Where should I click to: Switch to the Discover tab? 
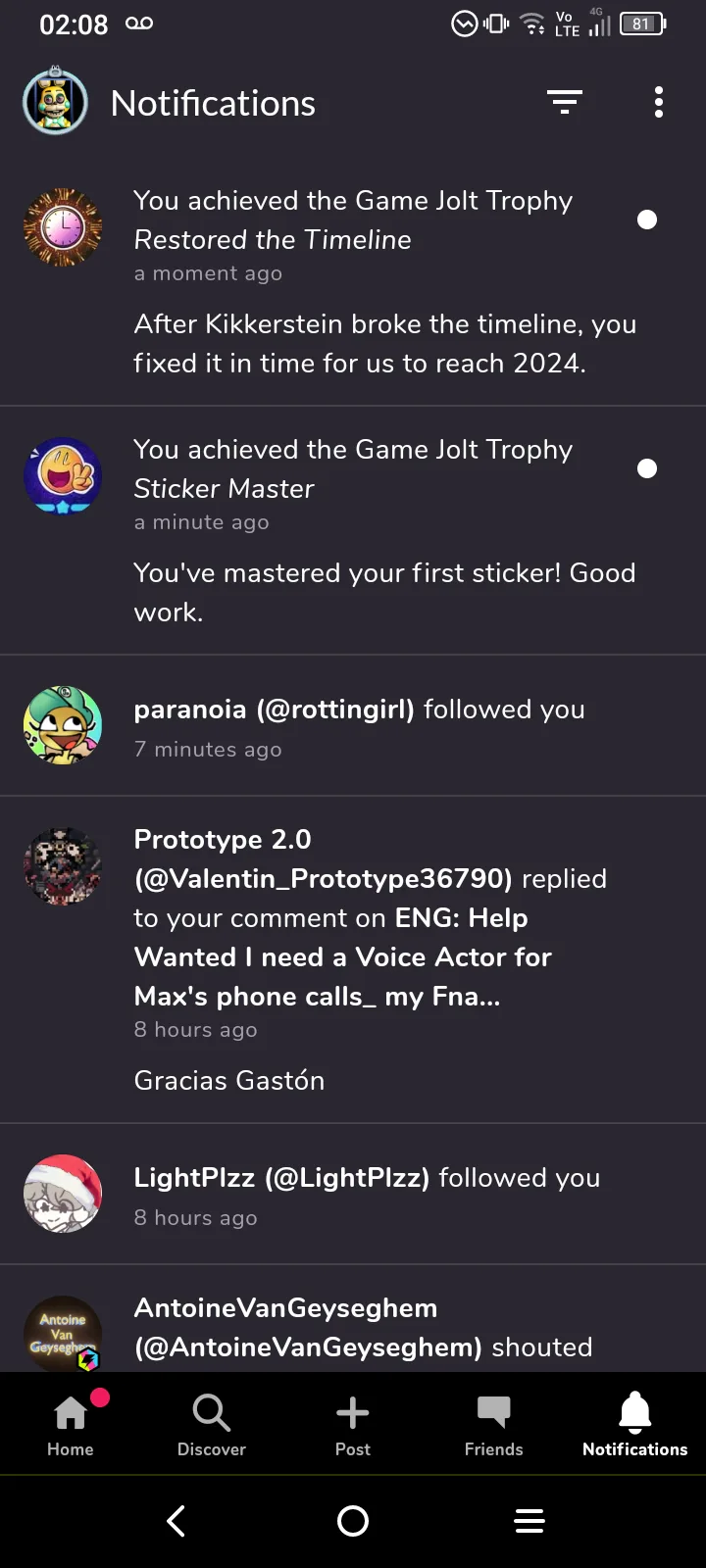[212, 1423]
